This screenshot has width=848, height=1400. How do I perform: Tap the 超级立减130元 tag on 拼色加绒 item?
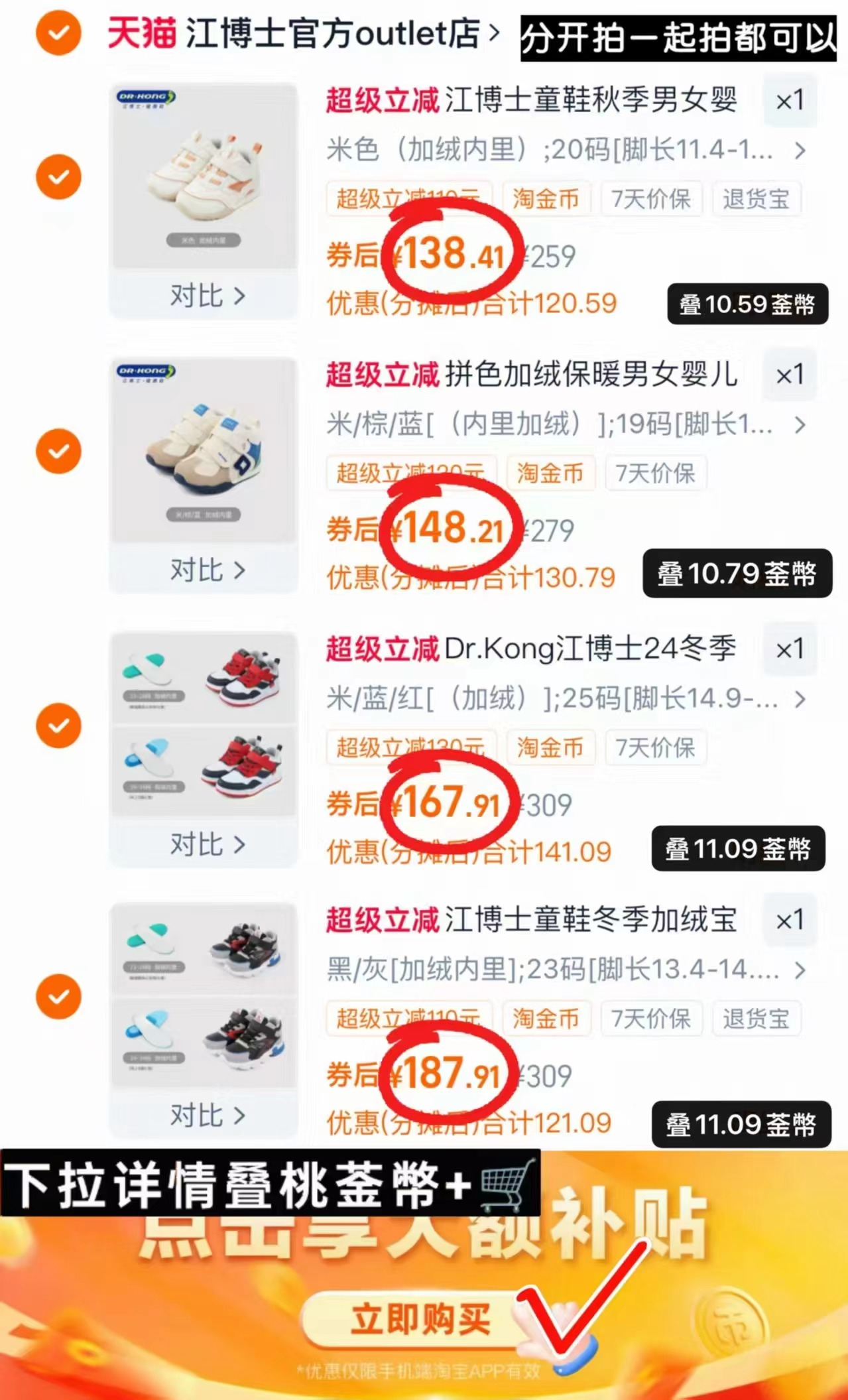point(410,474)
